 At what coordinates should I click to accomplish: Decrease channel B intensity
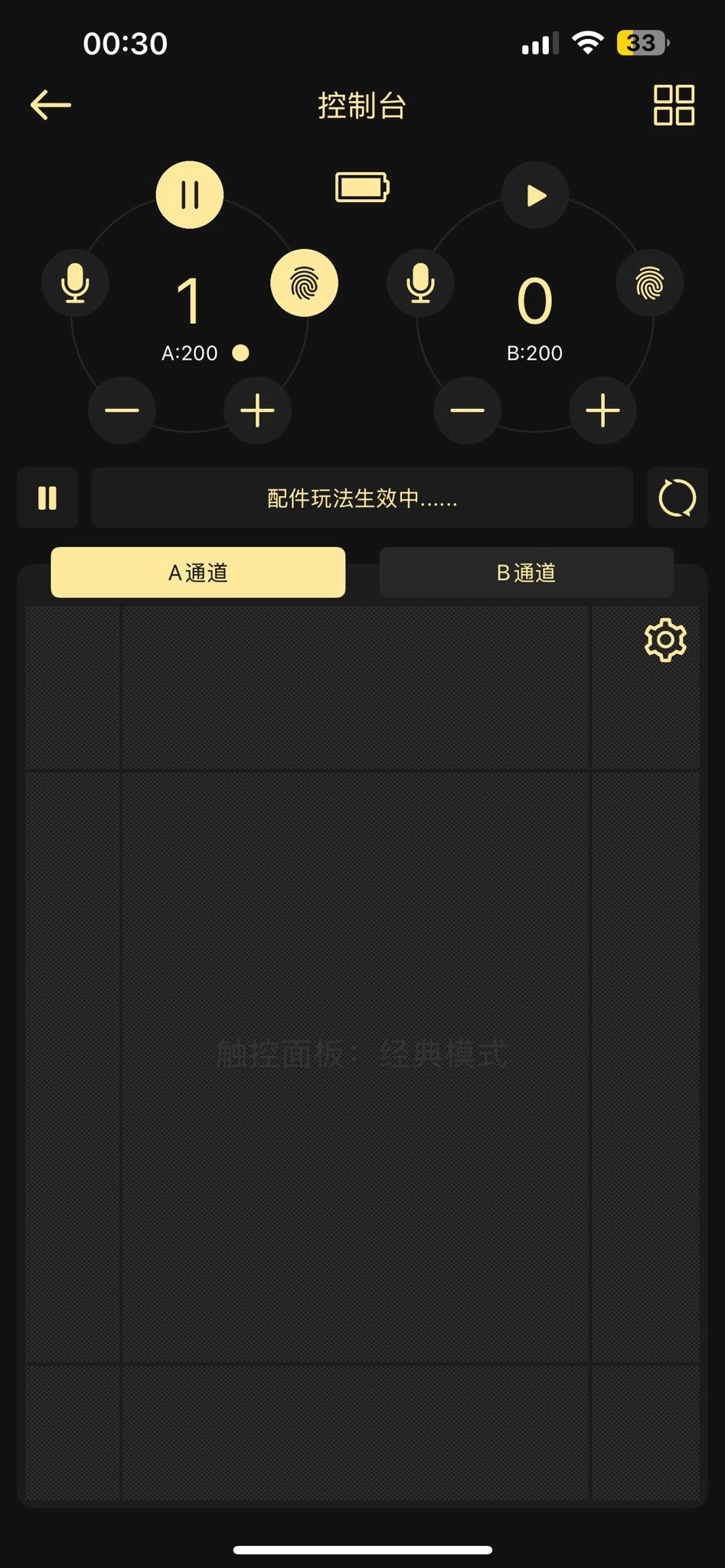[467, 410]
